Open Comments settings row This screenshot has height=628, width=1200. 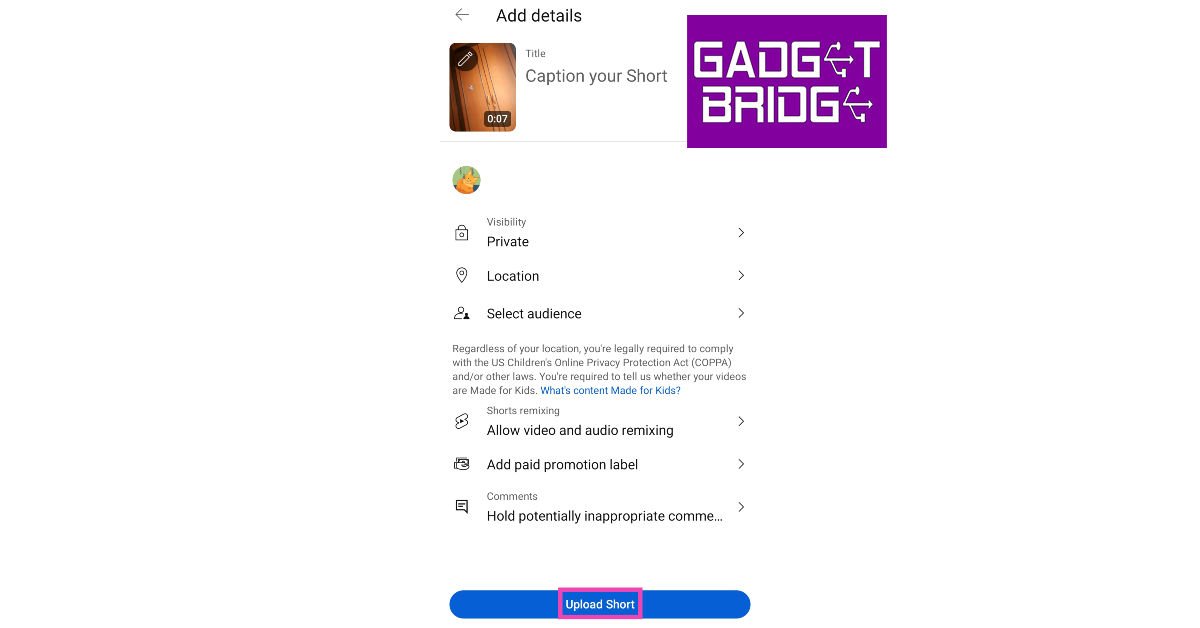(598, 507)
